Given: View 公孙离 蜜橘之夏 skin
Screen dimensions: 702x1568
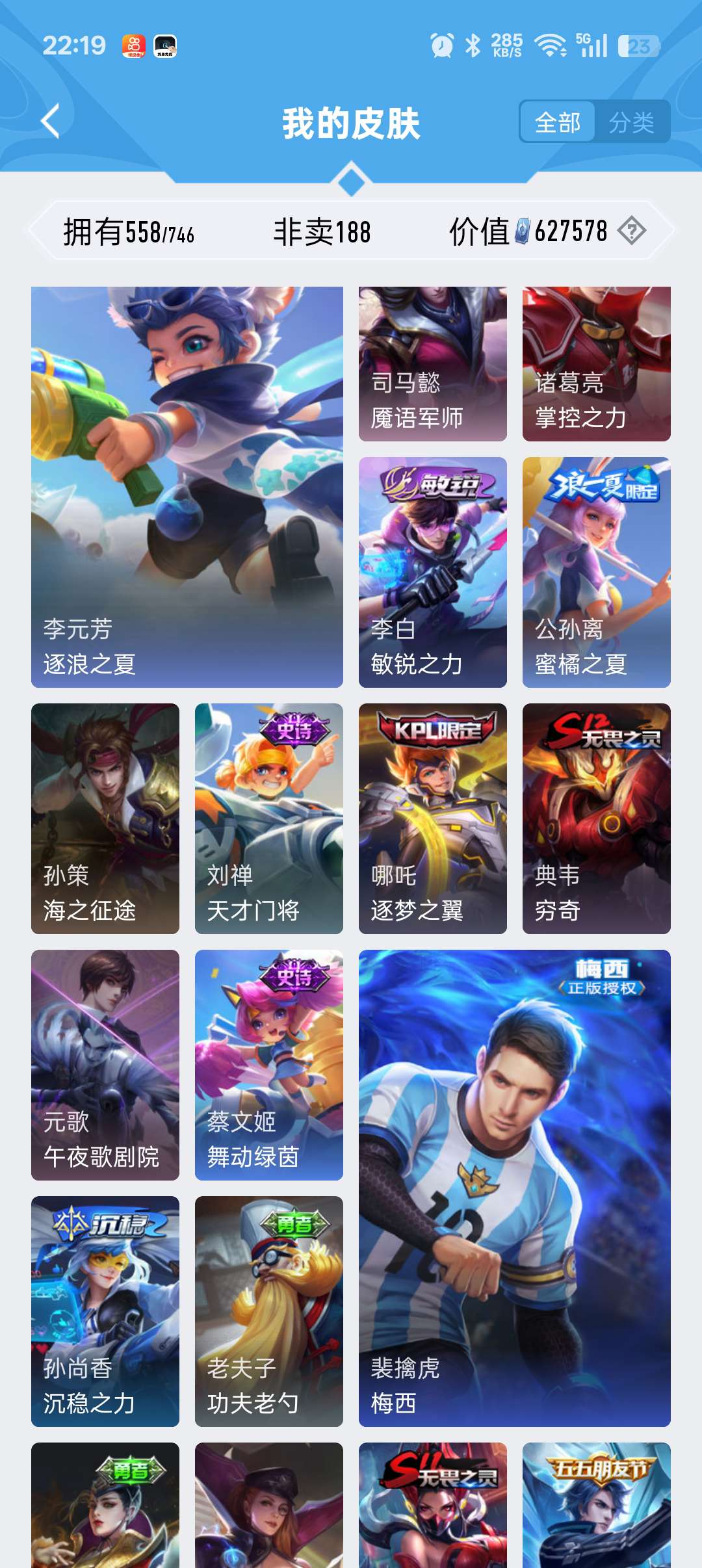Looking at the screenshot, I should tap(596, 572).
